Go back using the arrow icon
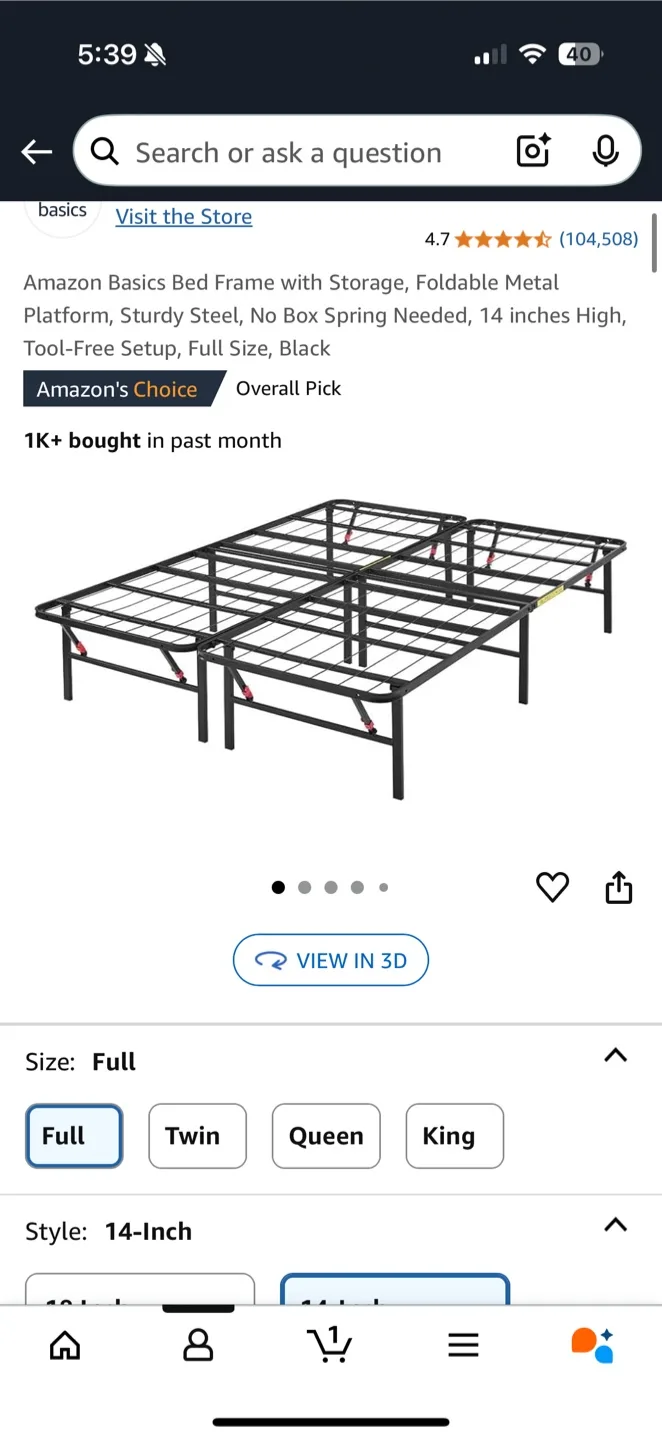The image size is (662, 1440). click(37, 152)
